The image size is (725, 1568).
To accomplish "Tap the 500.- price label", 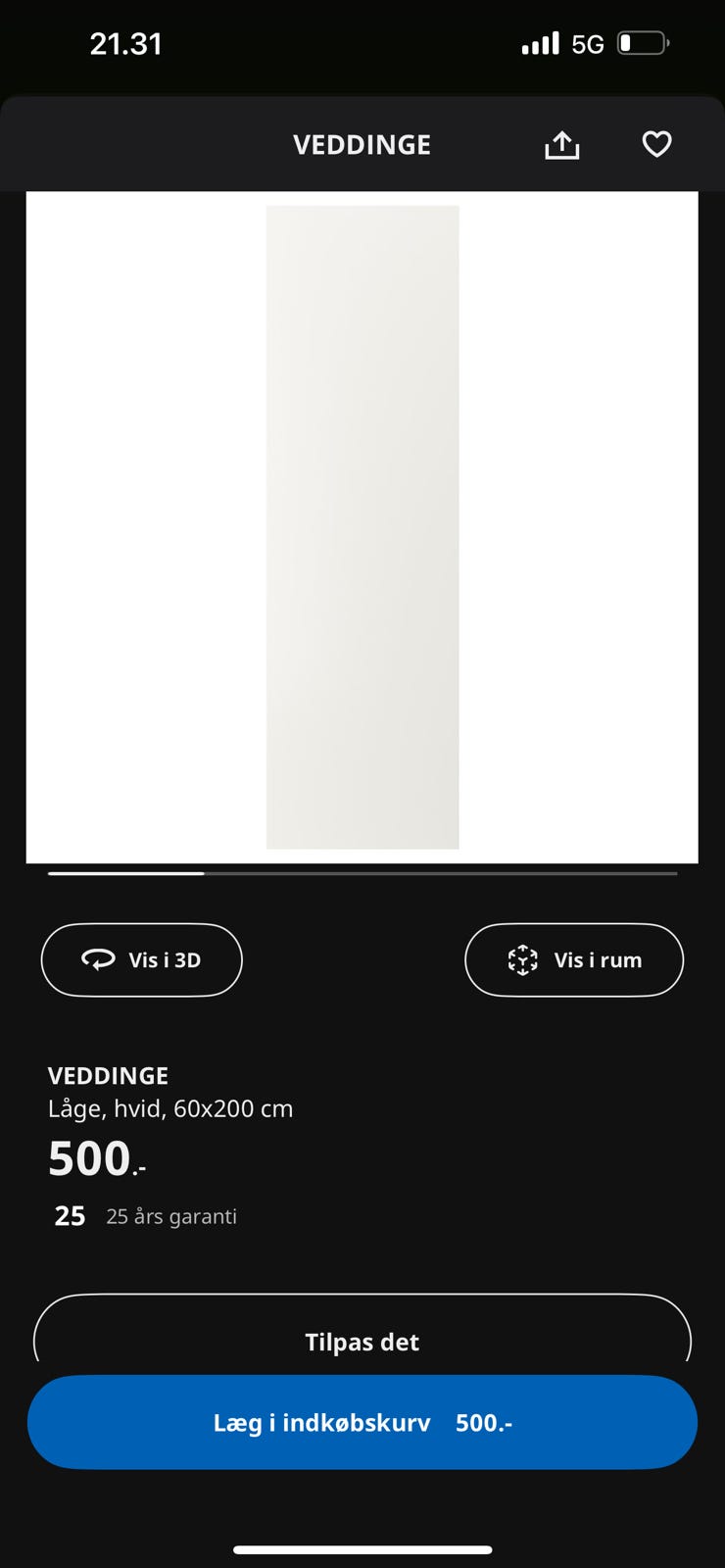I will (x=93, y=1157).
